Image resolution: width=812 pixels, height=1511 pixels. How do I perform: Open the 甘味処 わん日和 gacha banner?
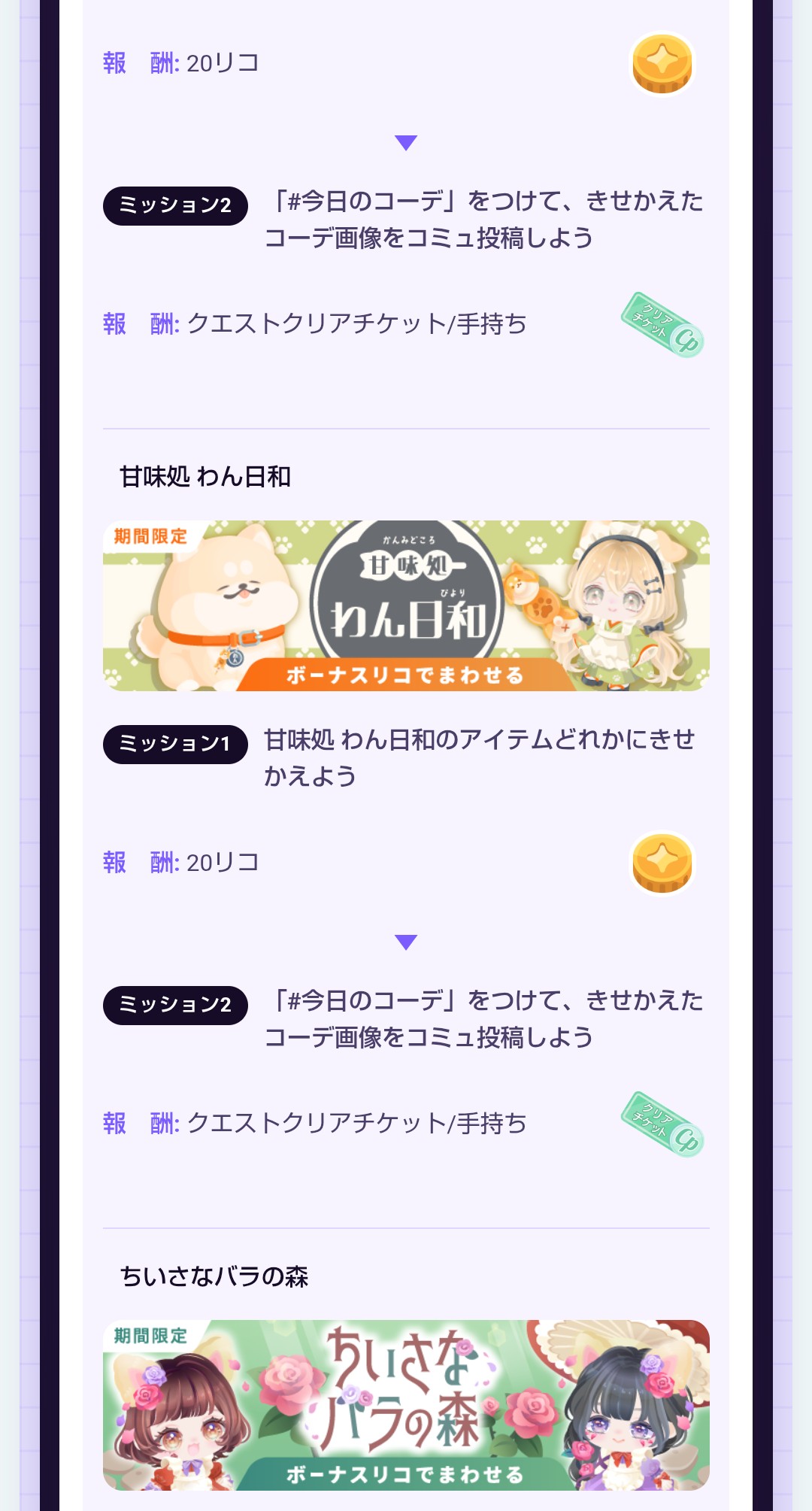click(406, 605)
